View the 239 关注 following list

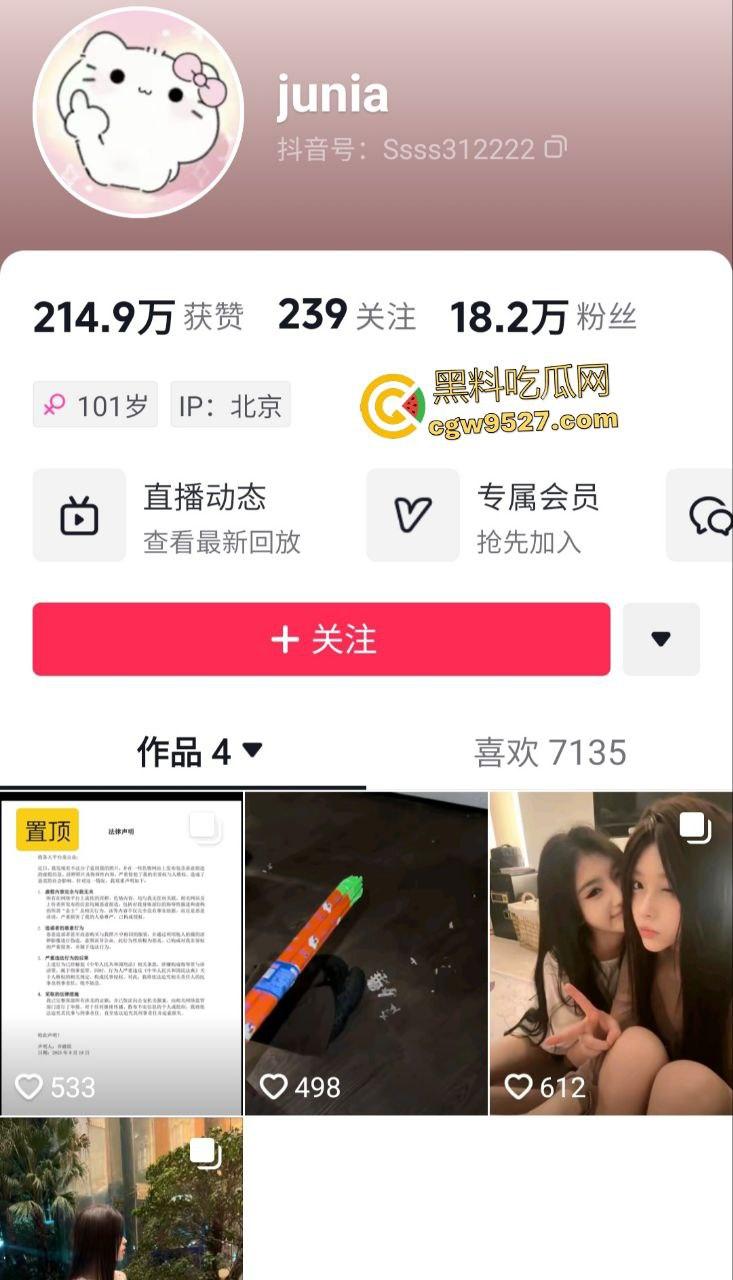(x=346, y=317)
